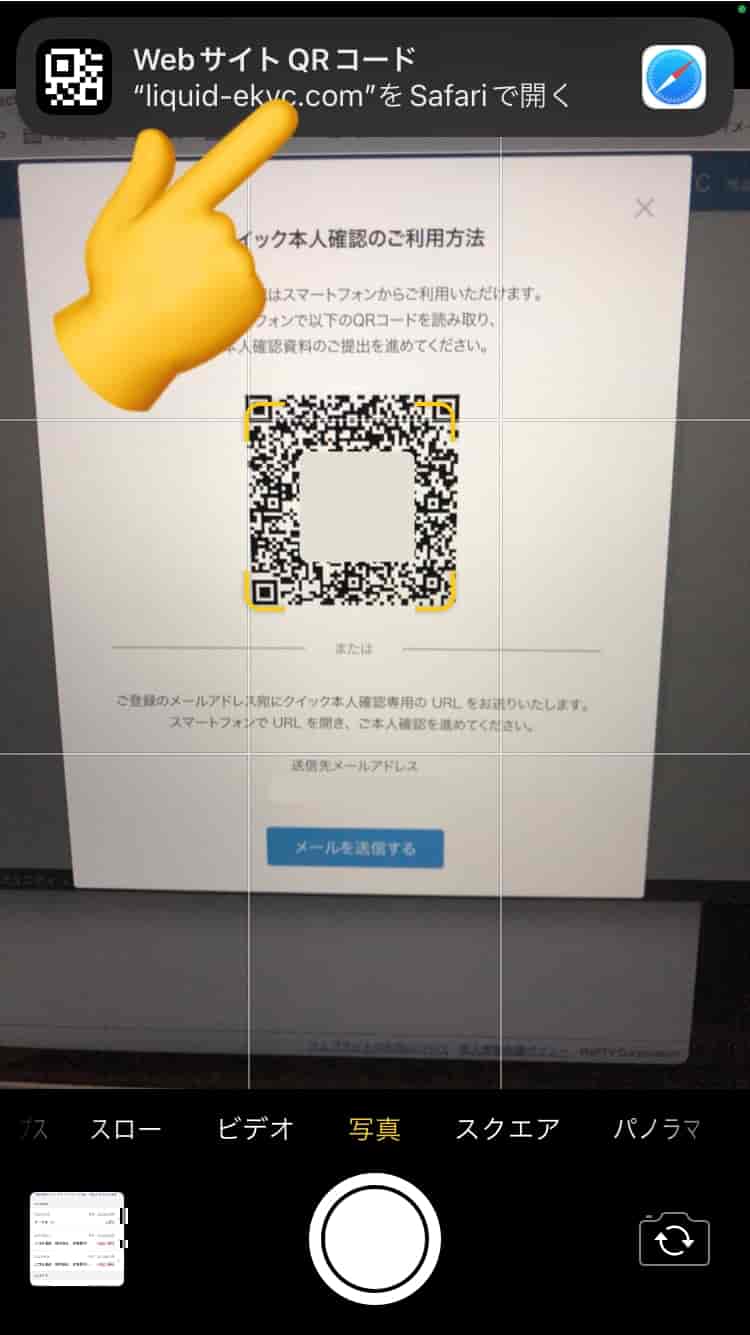Flip to the front camera
The height and width of the screenshot is (1335, 750).
(x=674, y=1240)
